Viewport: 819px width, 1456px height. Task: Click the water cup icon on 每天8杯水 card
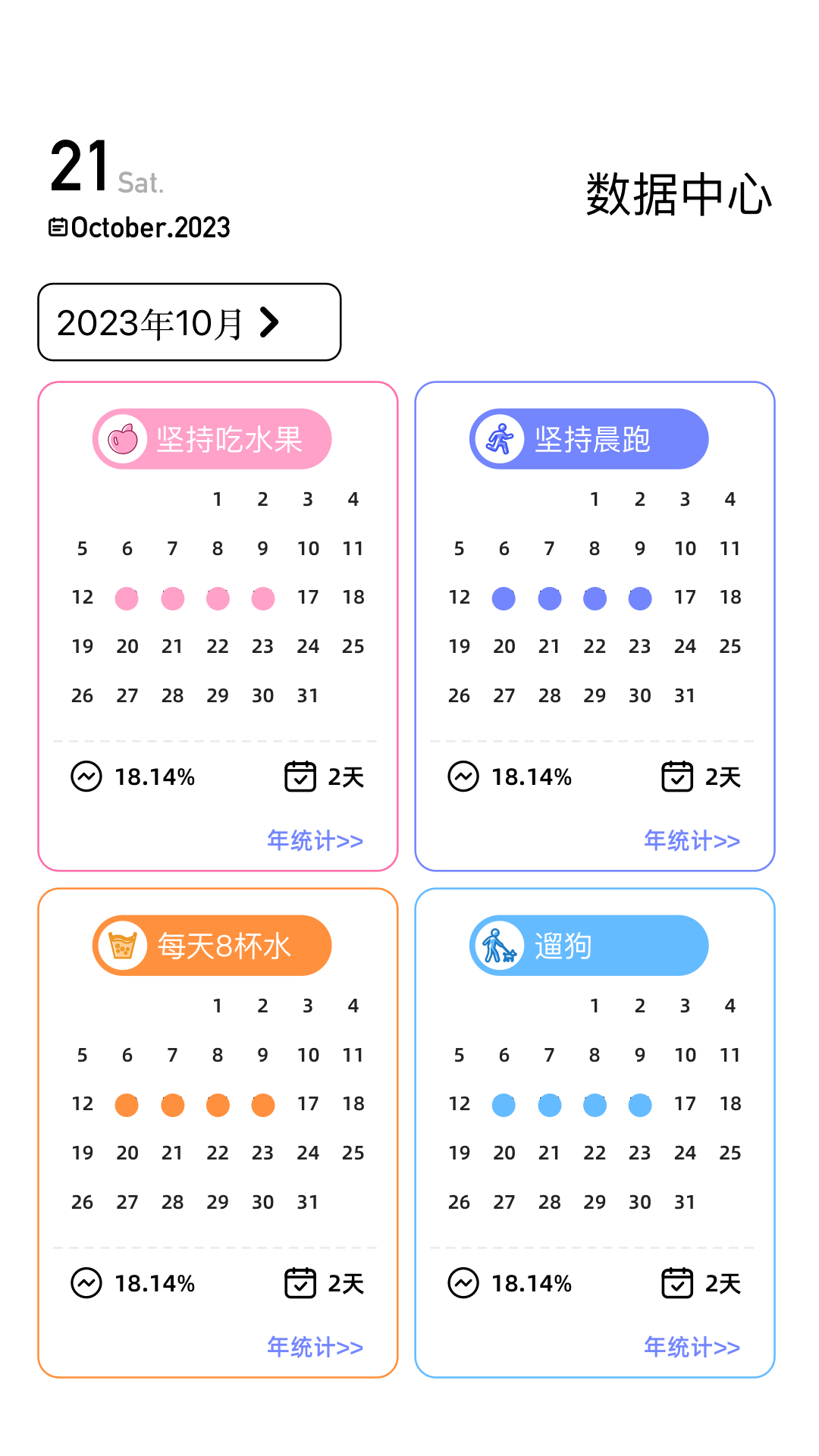(x=124, y=945)
